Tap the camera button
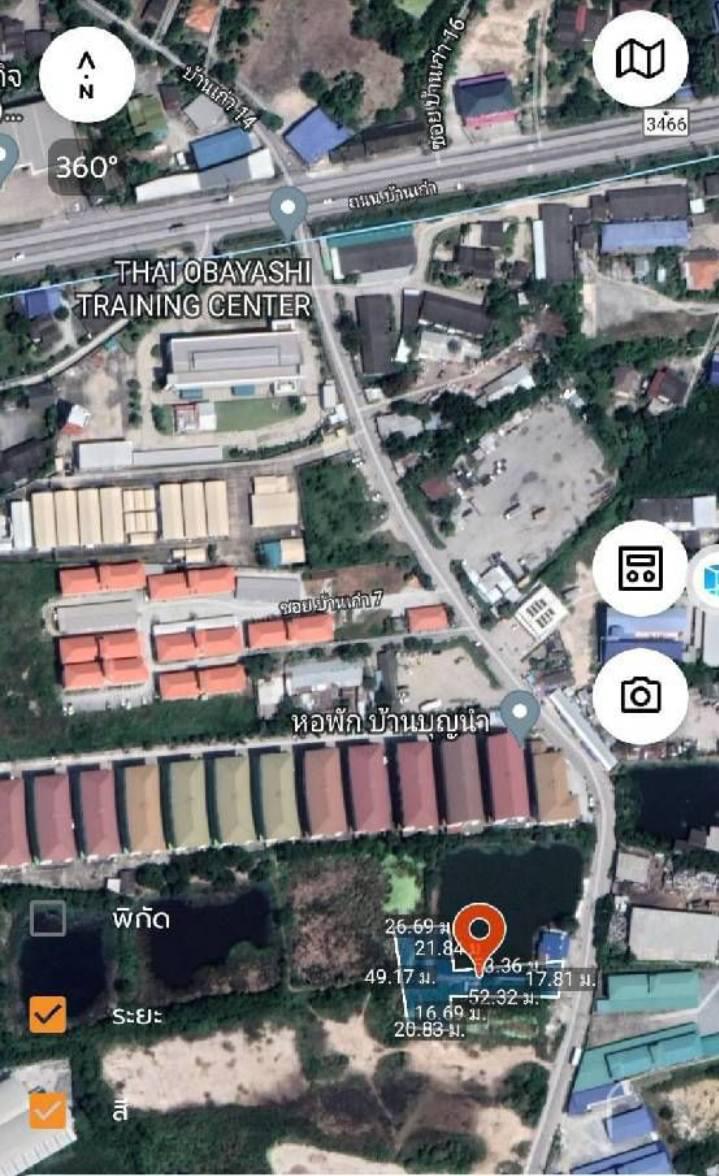 pos(640,695)
